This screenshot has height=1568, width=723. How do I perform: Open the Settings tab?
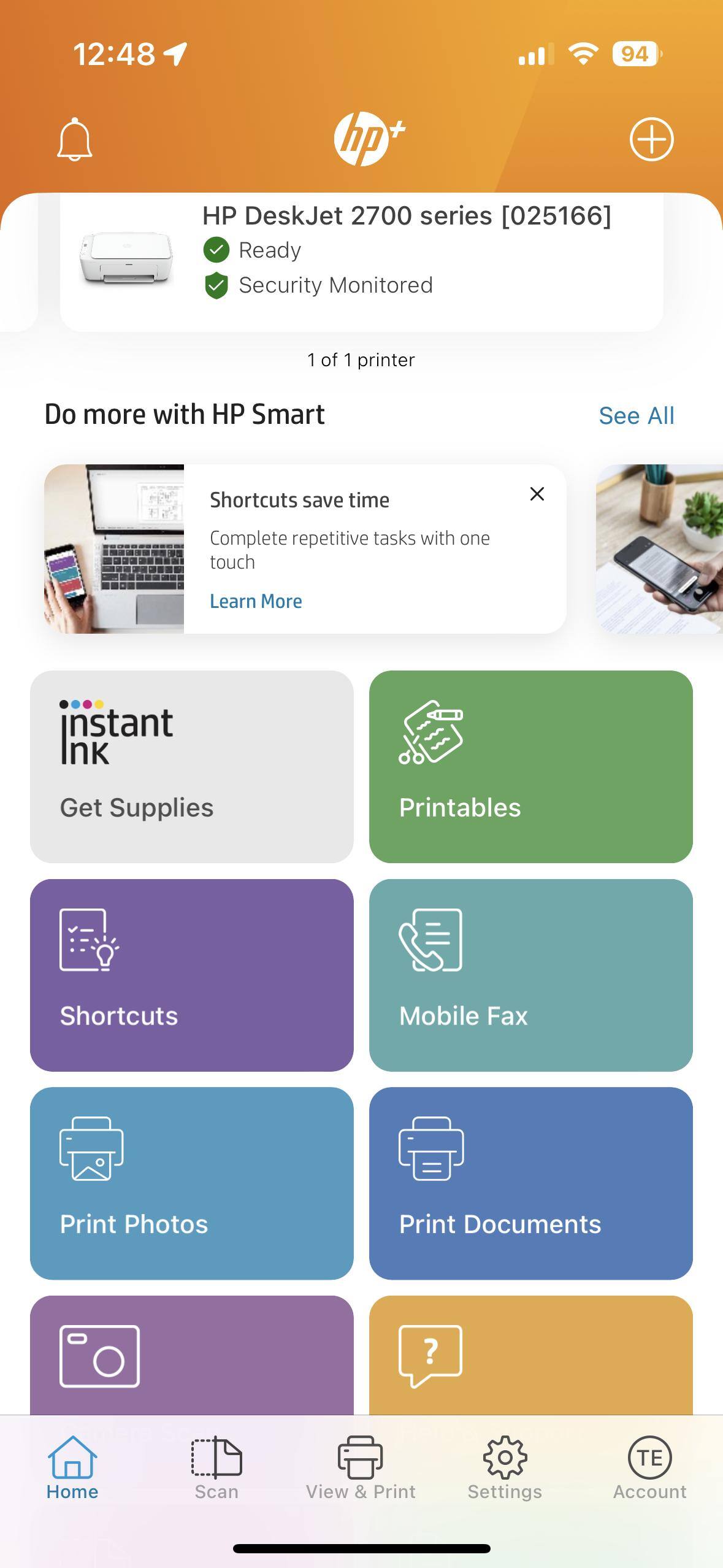505,1468
